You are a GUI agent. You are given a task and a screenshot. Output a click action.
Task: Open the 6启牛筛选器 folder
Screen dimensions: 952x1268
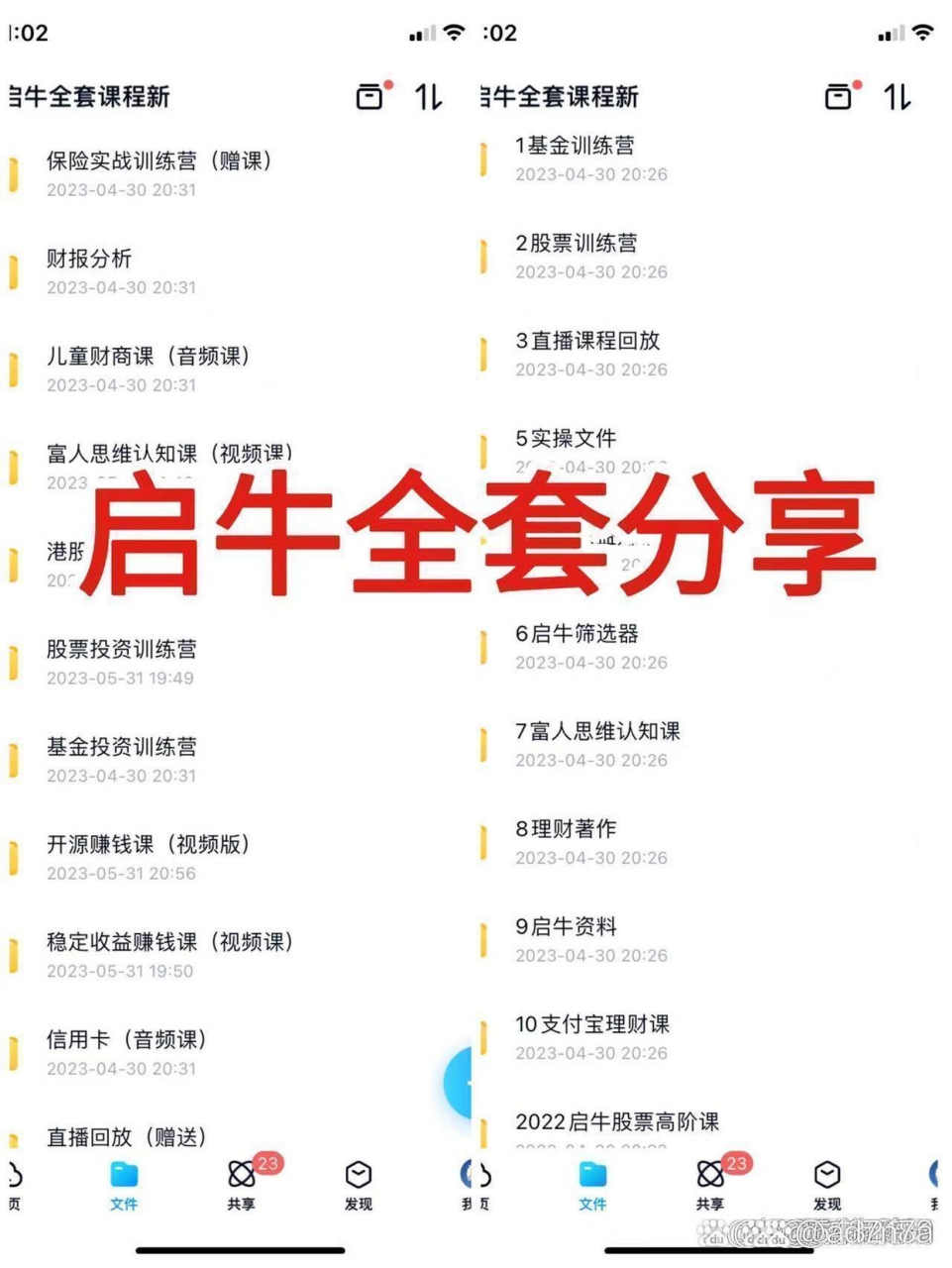(x=578, y=635)
